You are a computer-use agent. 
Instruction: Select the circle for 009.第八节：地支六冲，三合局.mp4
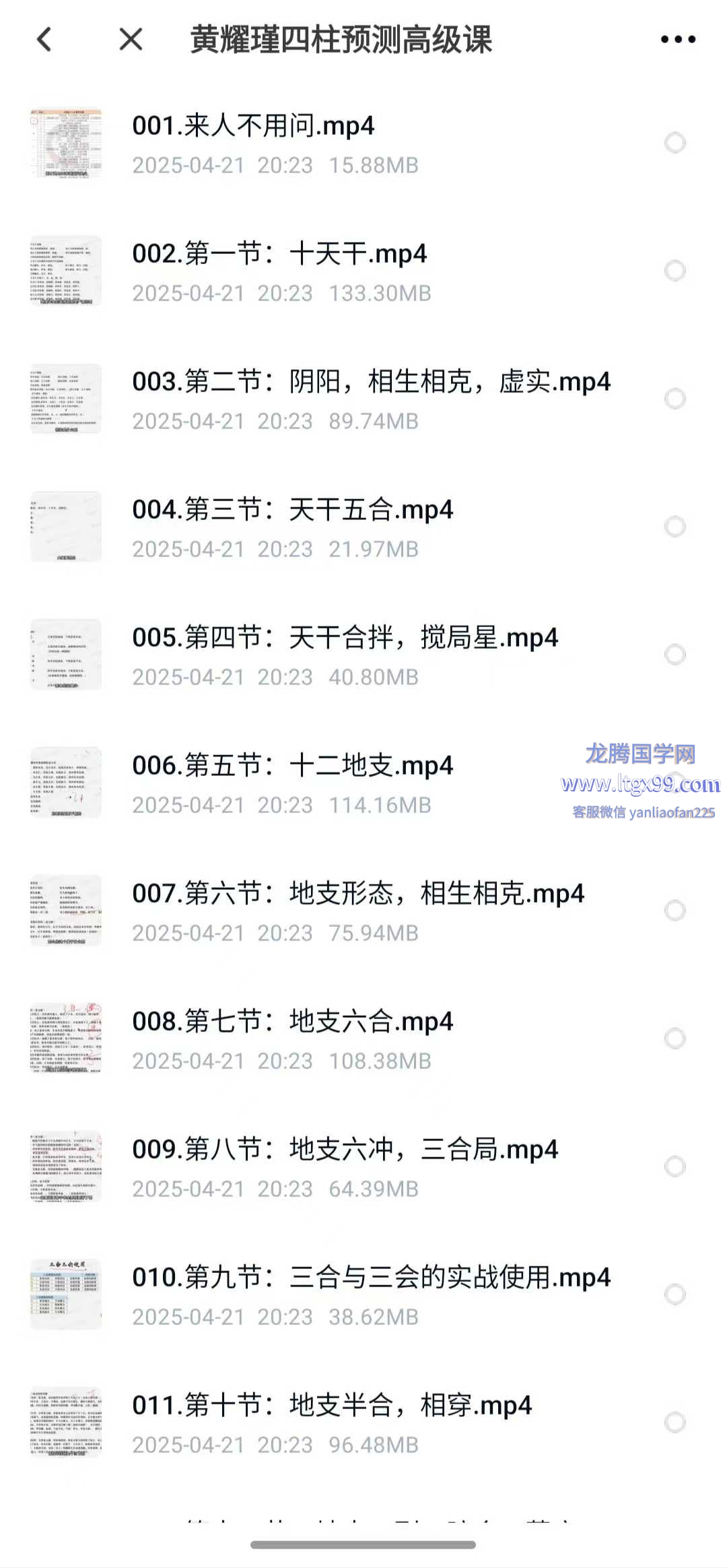click(674, 1167)
